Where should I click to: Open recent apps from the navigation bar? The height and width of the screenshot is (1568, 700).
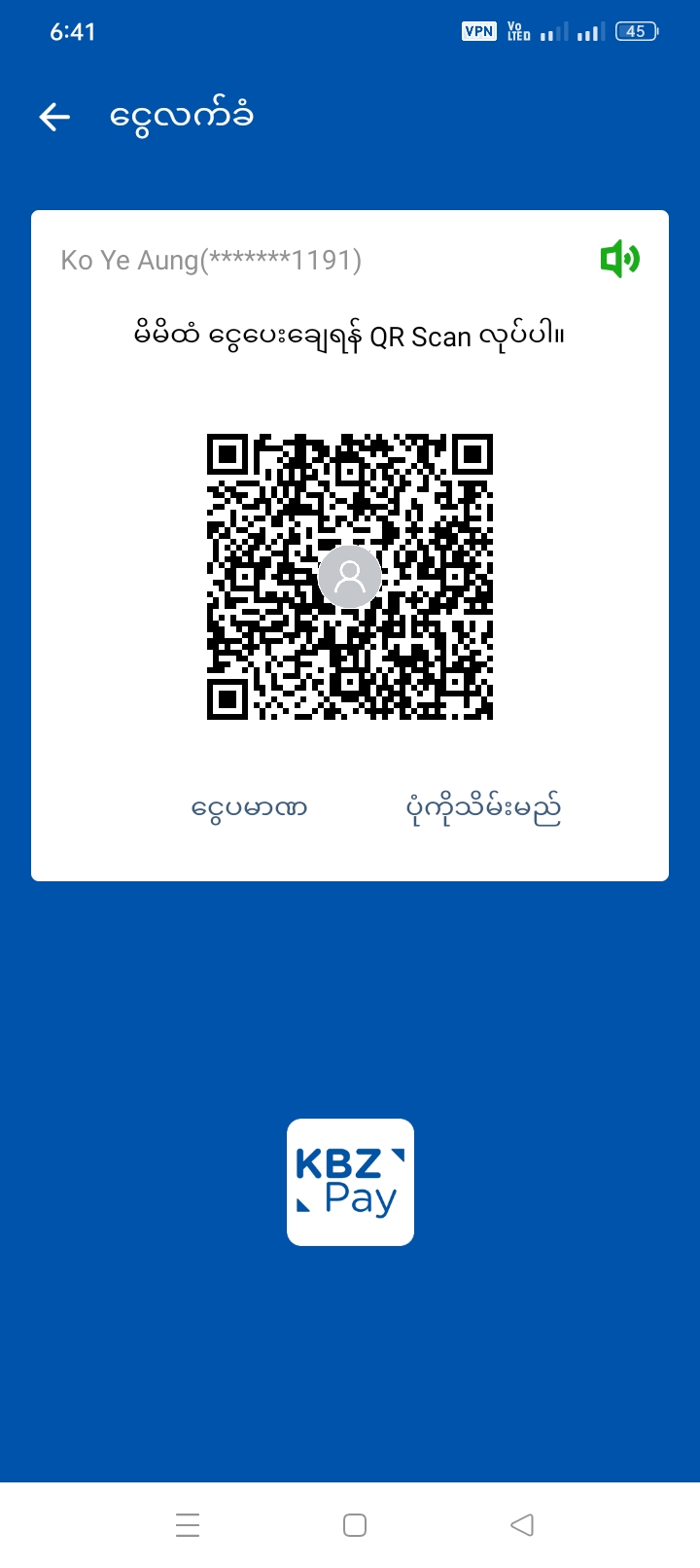click(x=188, y=1524)
